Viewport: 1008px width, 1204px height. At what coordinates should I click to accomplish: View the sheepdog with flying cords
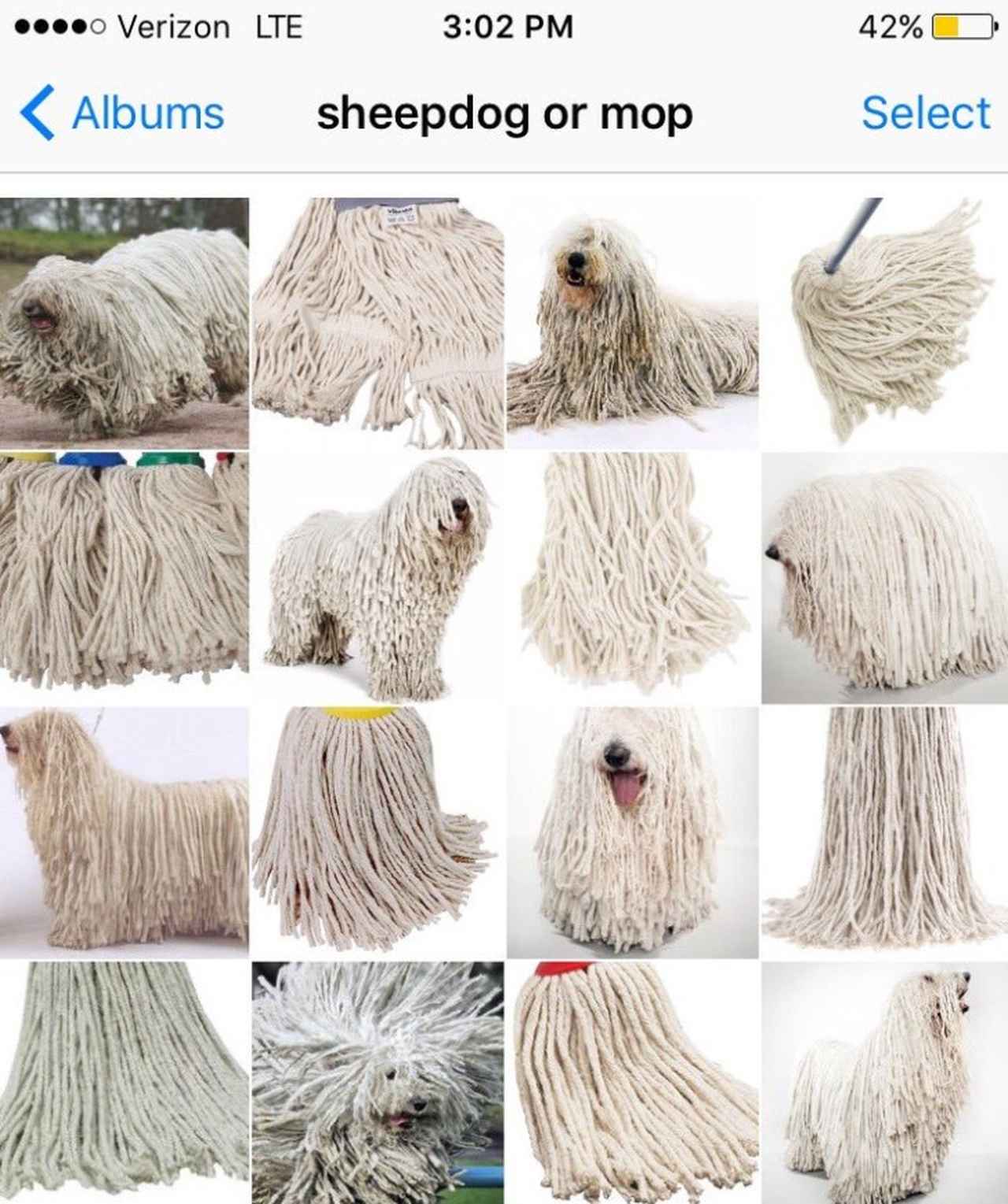point(377,1083)
